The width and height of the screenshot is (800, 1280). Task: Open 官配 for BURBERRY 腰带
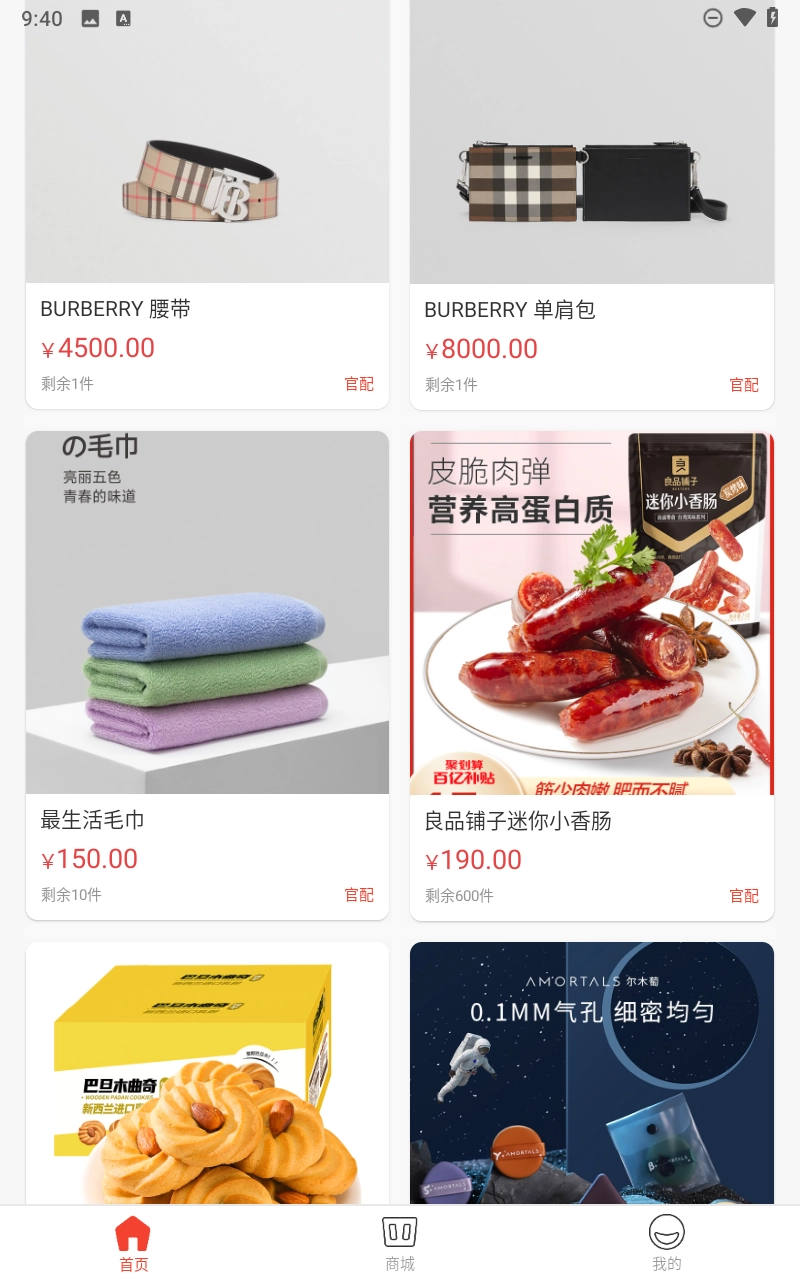point(359,384)
